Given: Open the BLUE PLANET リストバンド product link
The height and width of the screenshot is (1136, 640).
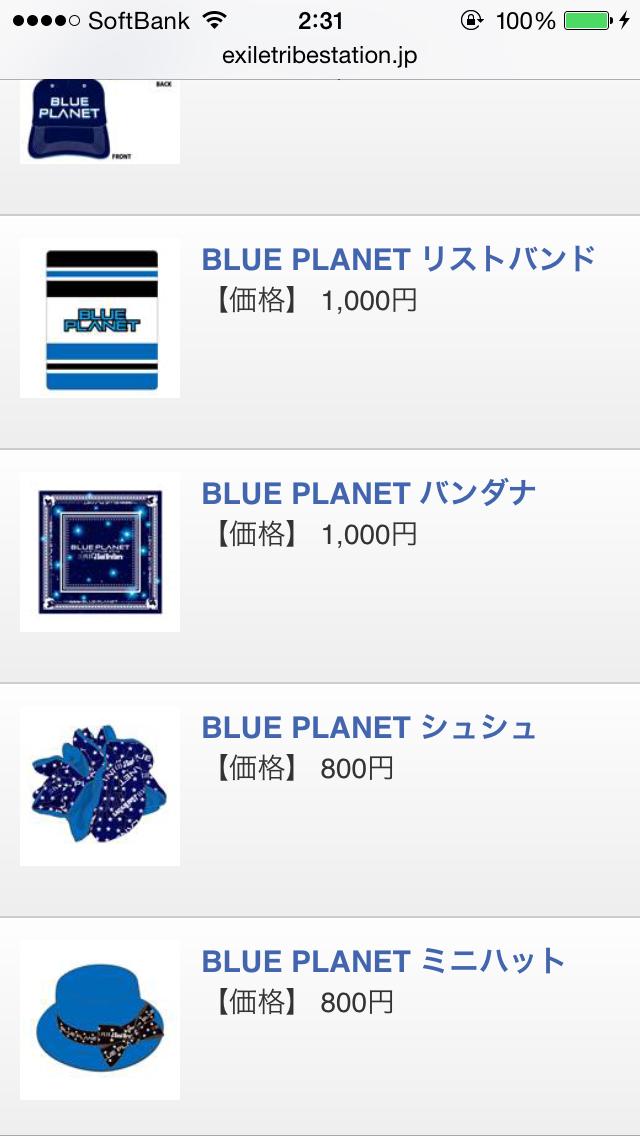Looking at the screenshot, I should pyautogui.click(x=398, y=259).
